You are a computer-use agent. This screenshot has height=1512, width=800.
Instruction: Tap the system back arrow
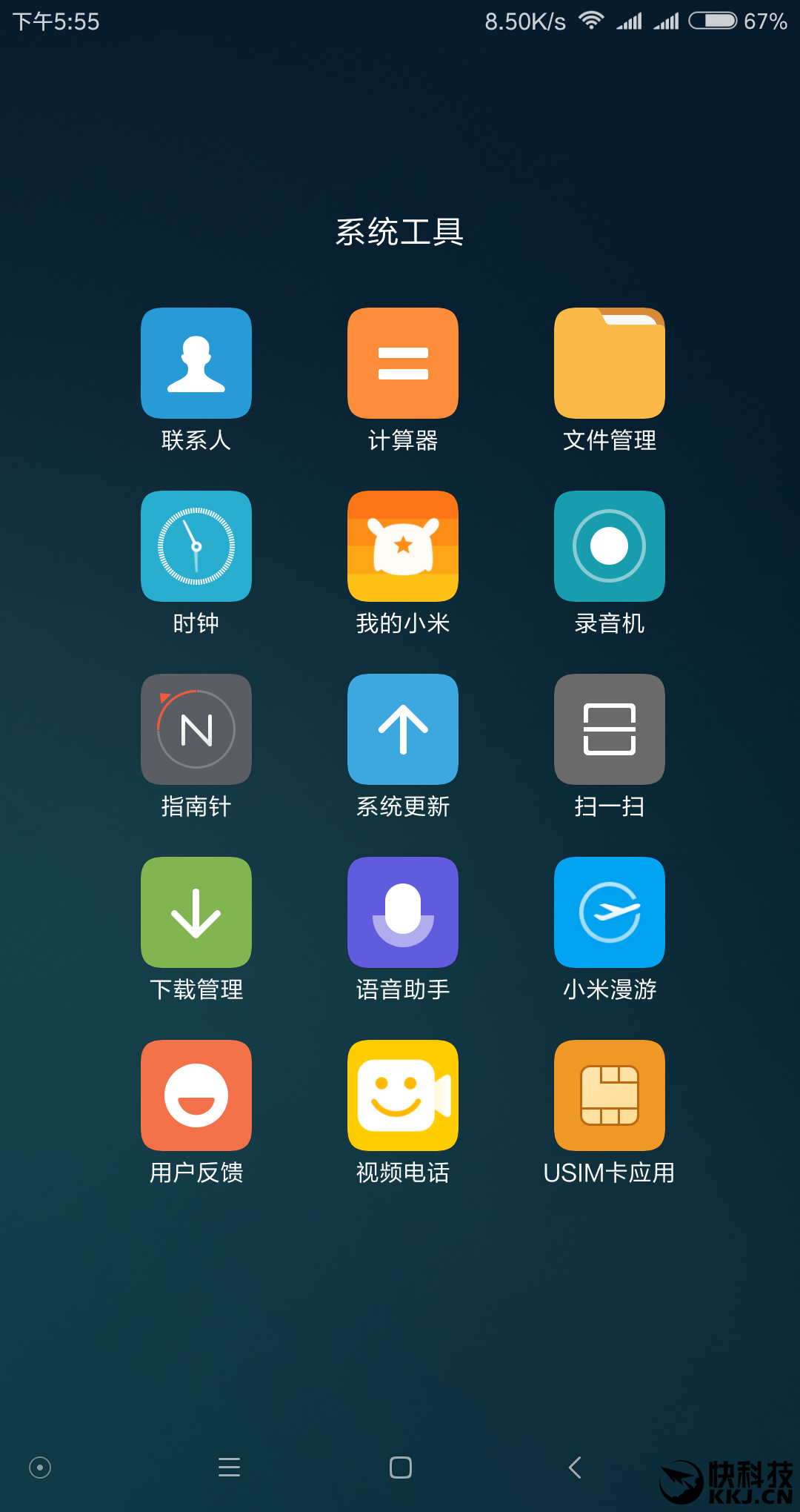[575, 1468]
